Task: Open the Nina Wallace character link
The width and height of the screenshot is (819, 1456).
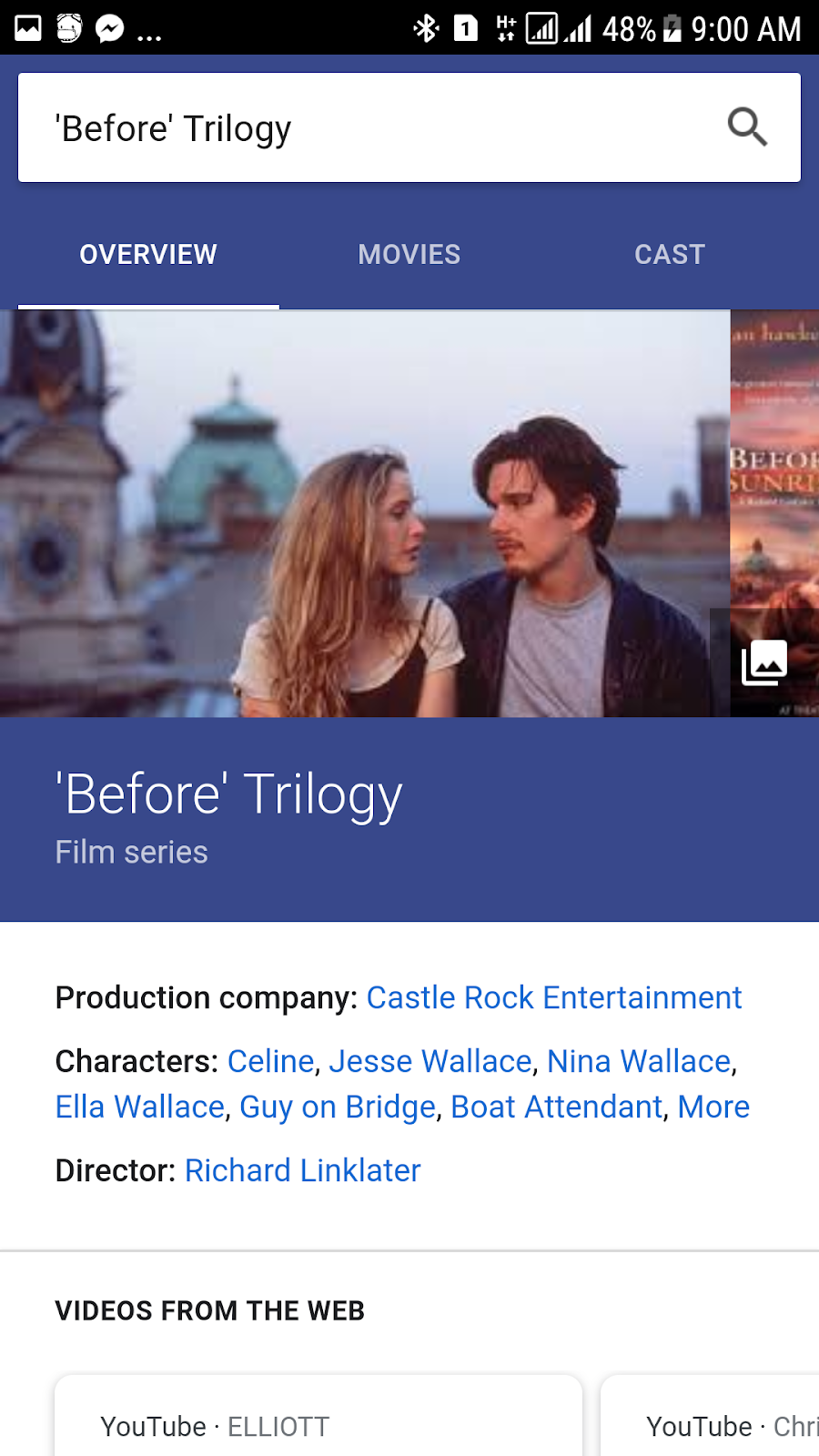Action: (x=639, y=1062)
